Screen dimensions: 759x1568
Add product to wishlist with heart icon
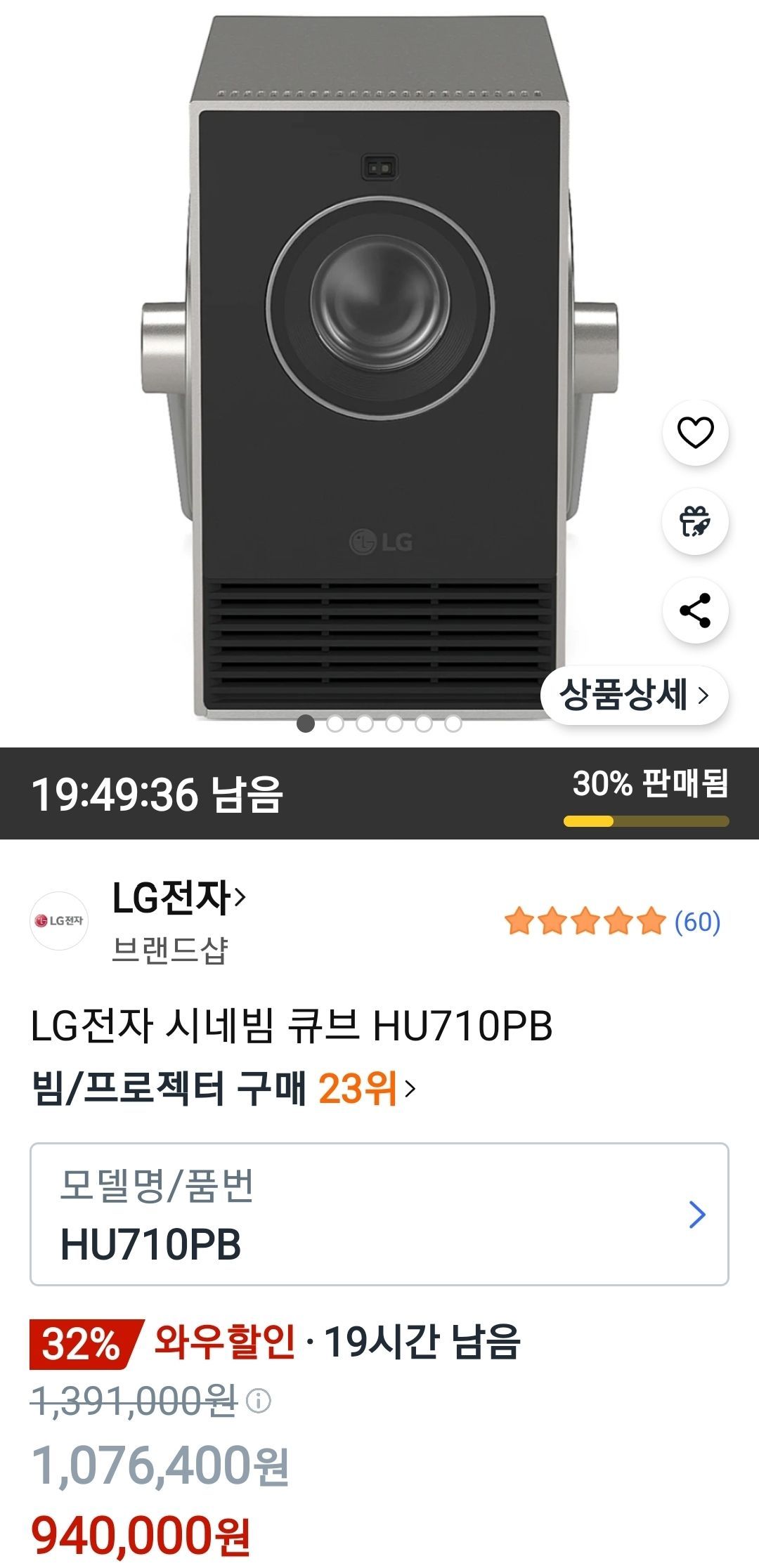pyautogui.click(x=696, y=433)
